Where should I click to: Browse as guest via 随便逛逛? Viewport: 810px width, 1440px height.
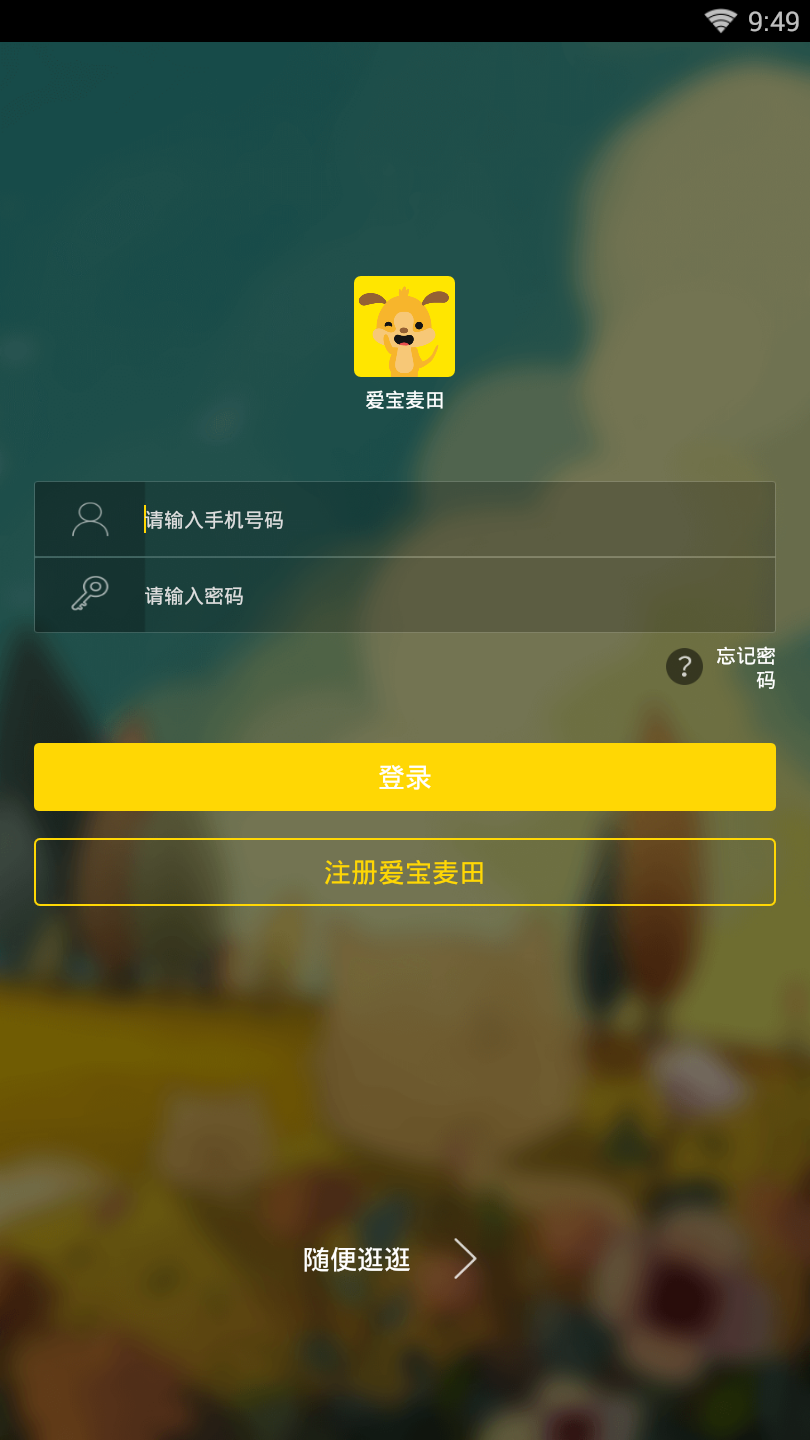(x=390, y=1259)
